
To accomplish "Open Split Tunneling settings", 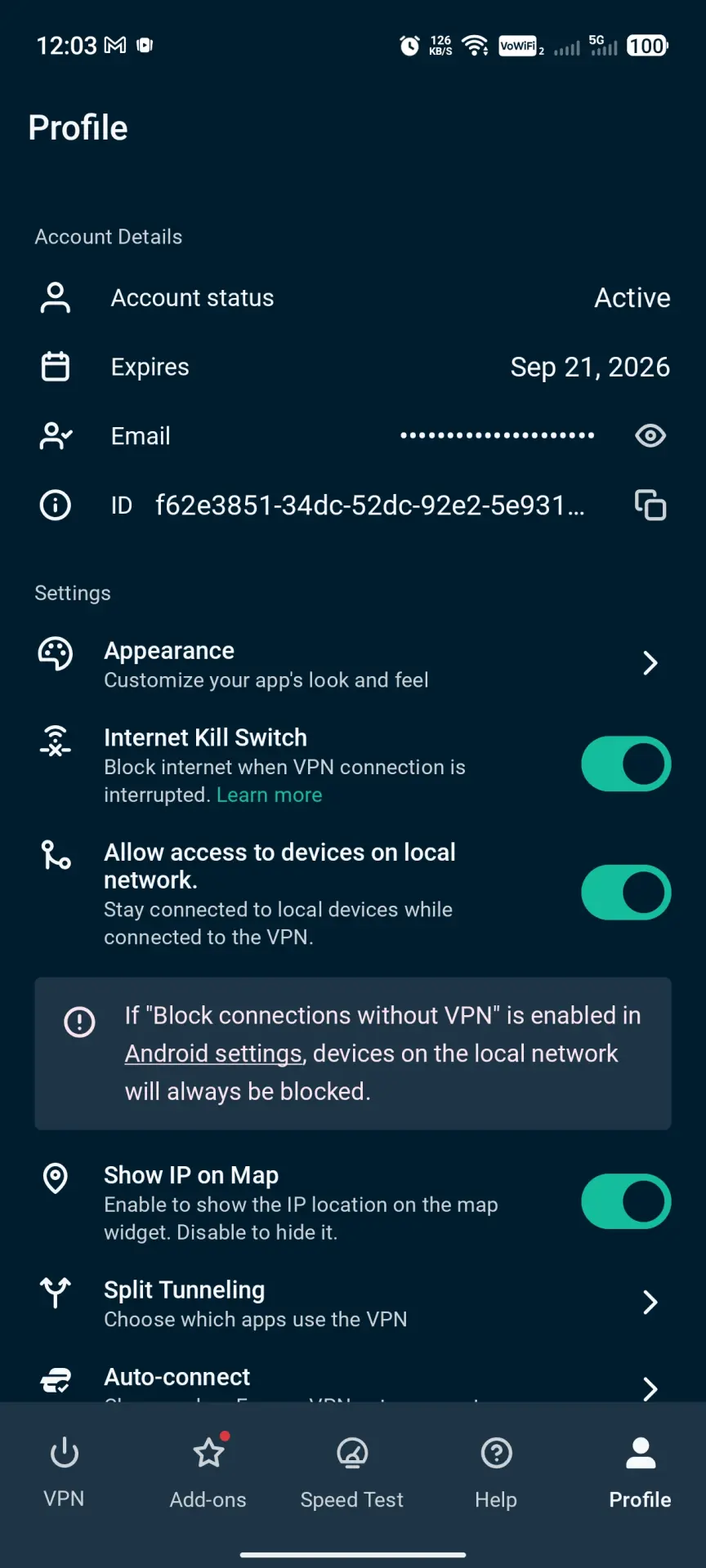I will pyautogui.click(x=353, y=1303).
